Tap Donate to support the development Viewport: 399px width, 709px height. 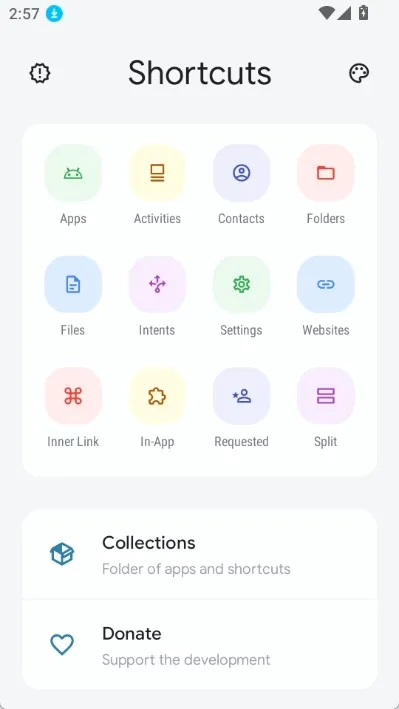(x=200, y=644)
